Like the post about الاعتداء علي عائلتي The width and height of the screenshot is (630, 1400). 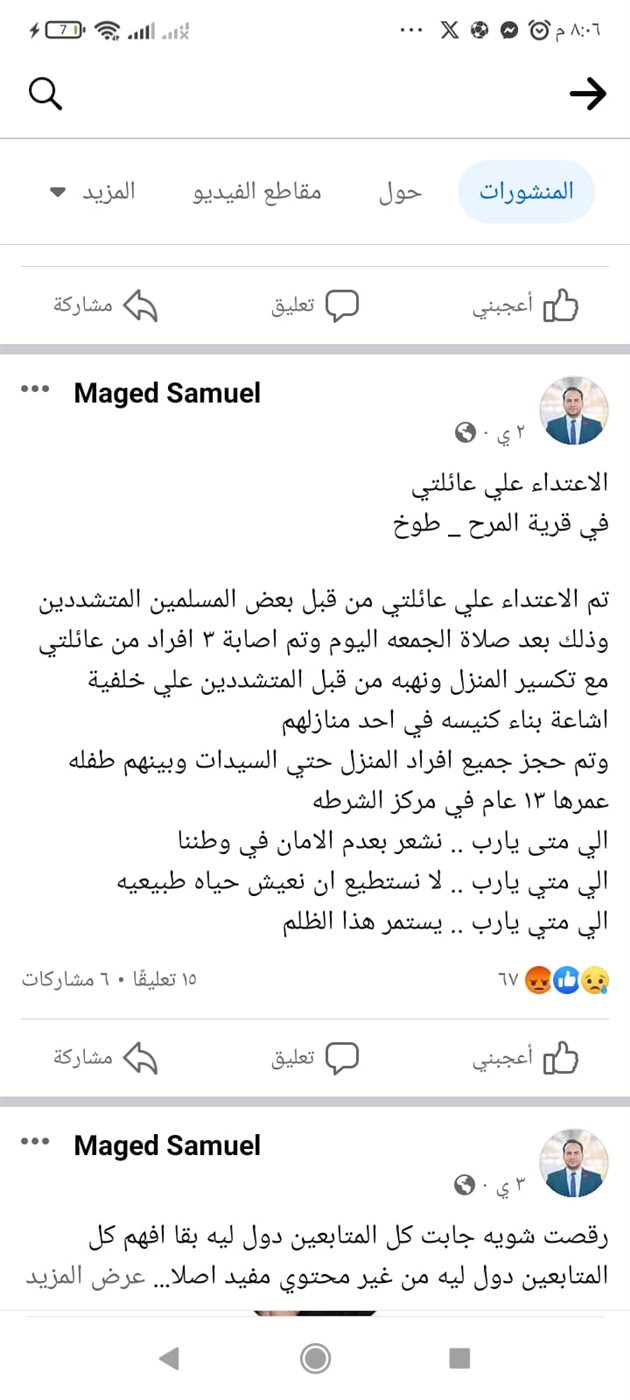click(x=526, y=1058)
